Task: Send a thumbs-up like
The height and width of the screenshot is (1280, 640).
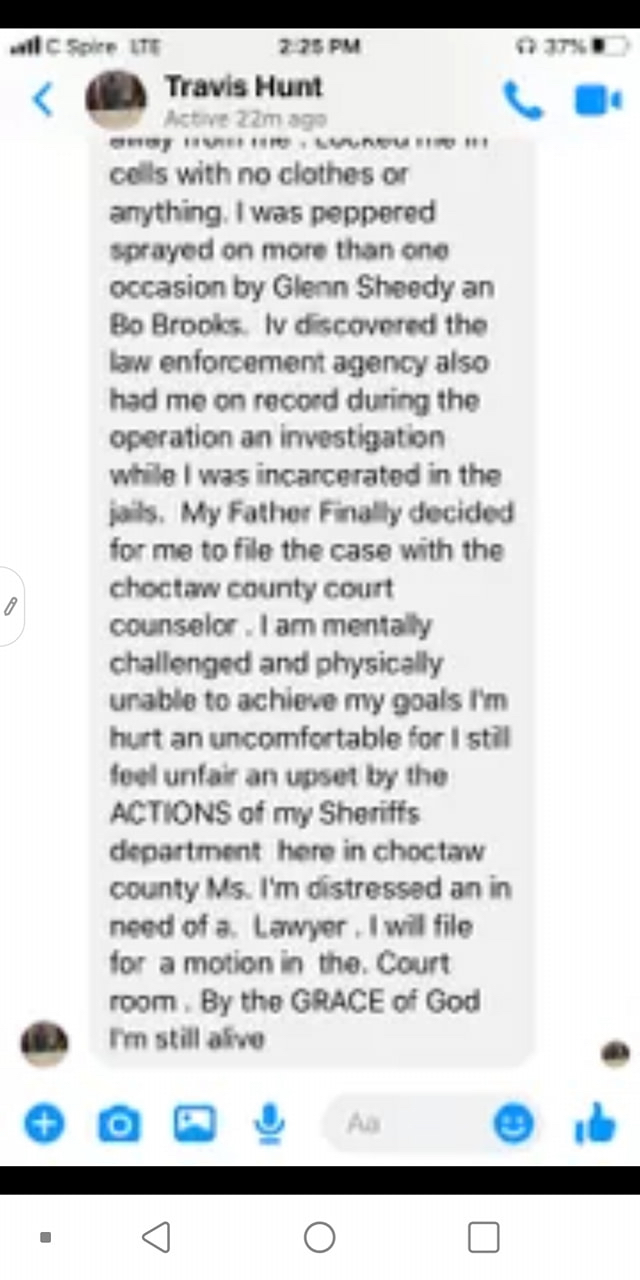Action: click(x=597, y=1124)
